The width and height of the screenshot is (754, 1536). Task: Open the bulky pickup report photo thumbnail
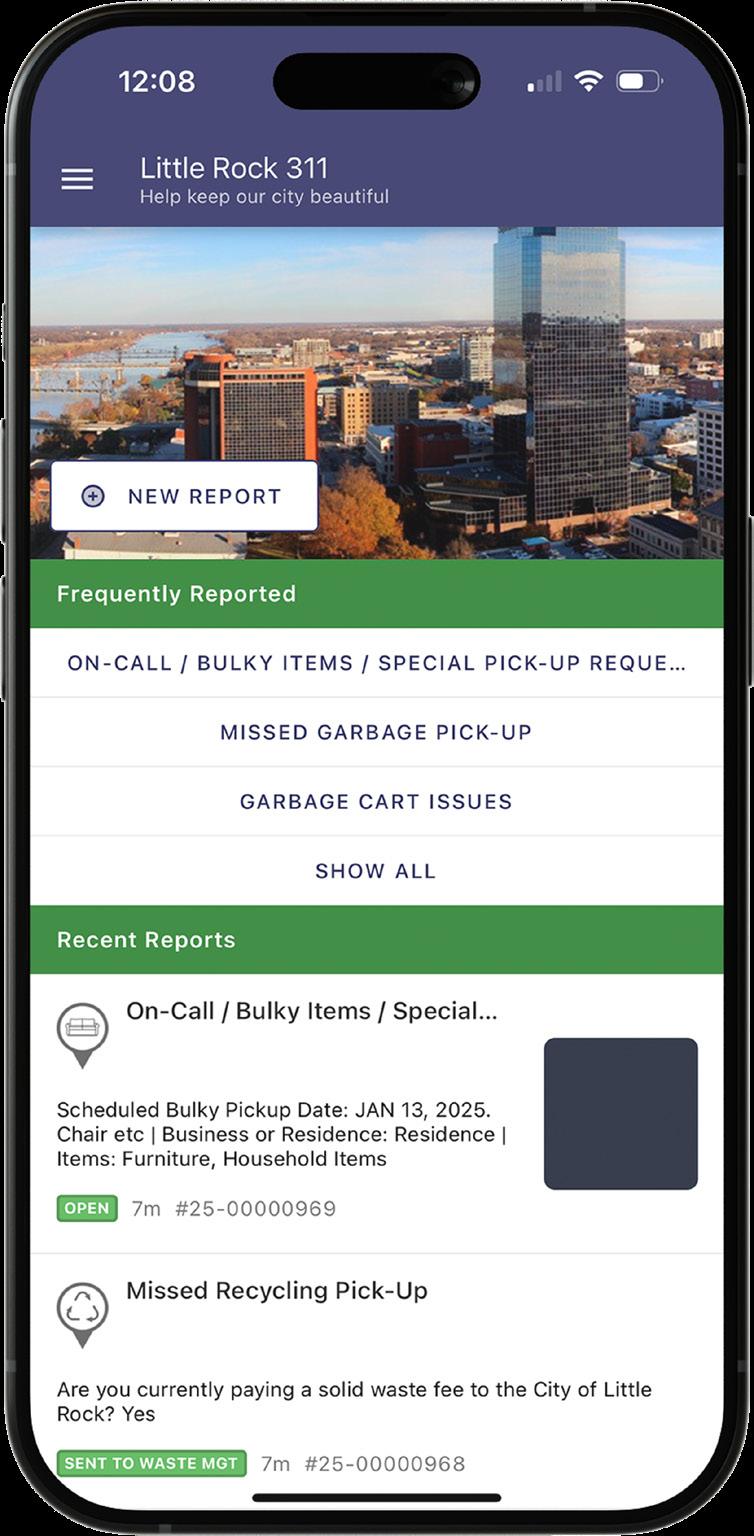[620, 1113]
